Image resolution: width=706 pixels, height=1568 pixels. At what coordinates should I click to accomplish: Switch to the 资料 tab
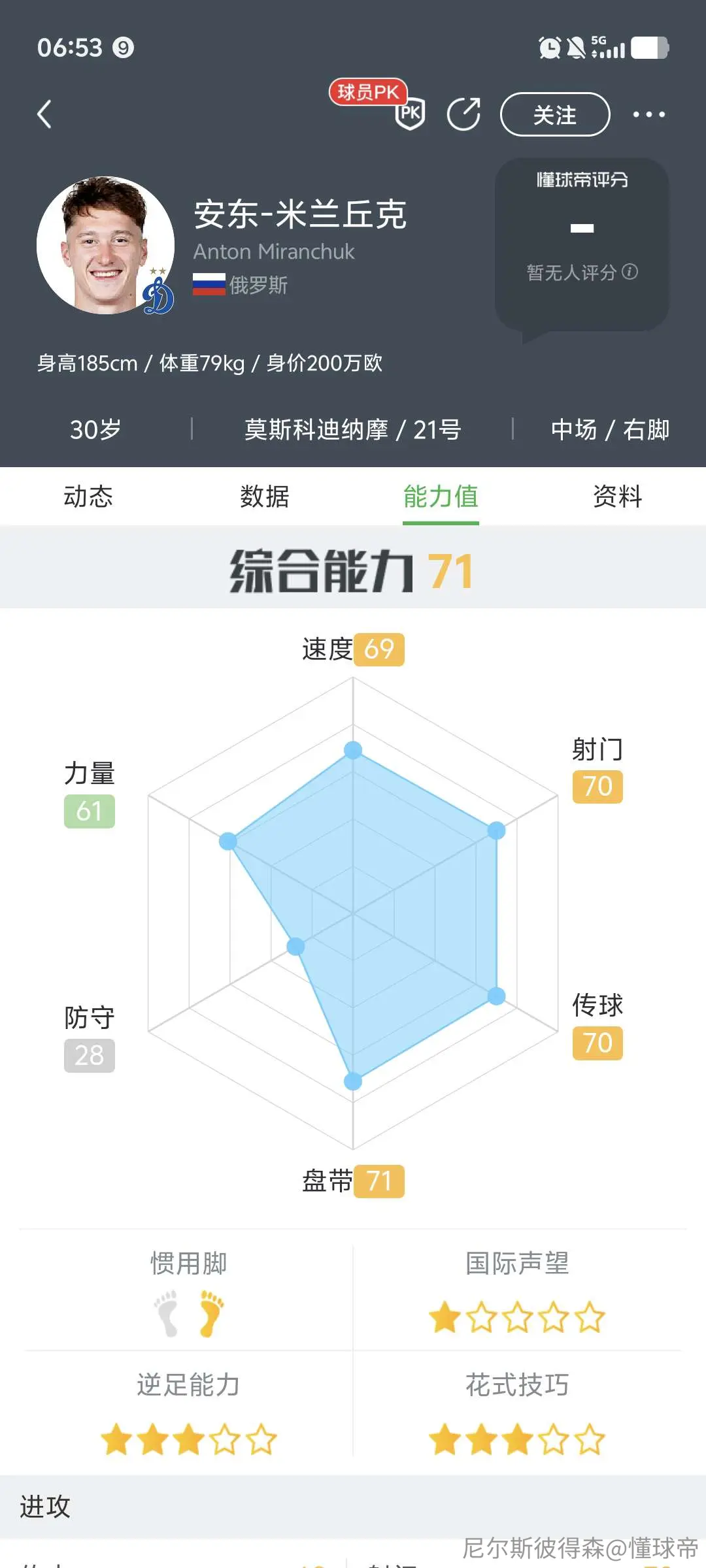click(x=618, y=497)
